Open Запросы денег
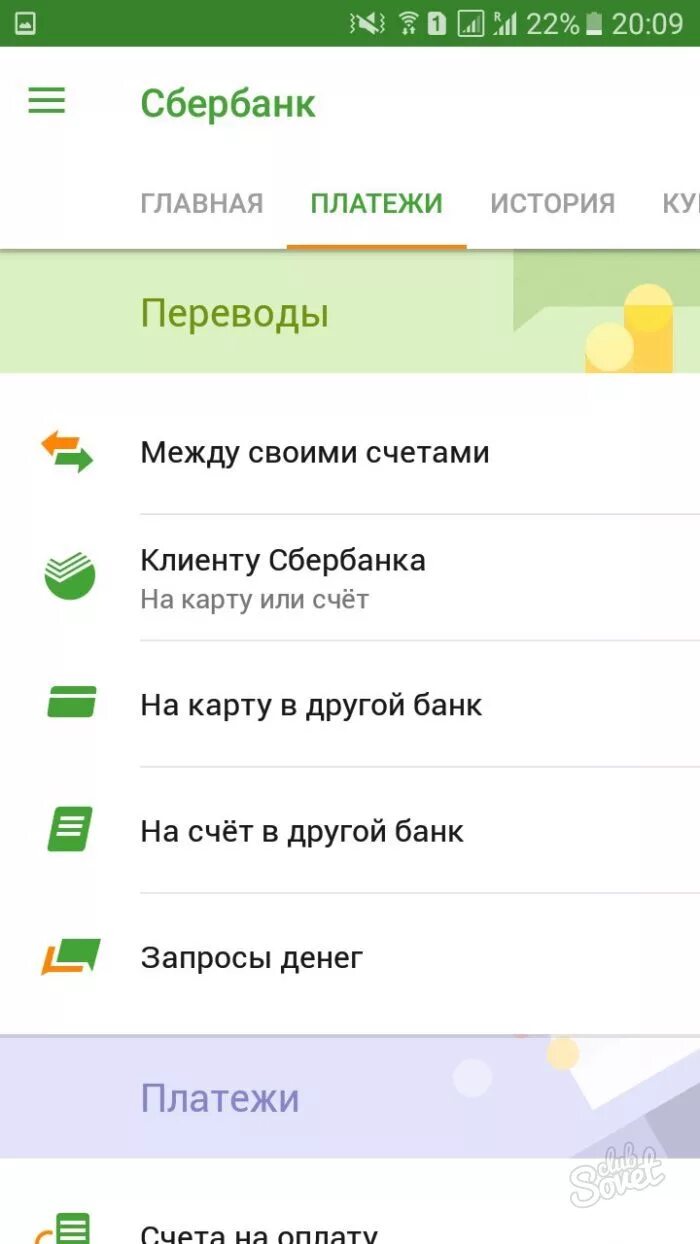The image size is (700, 1244). [x=251, y=957]
